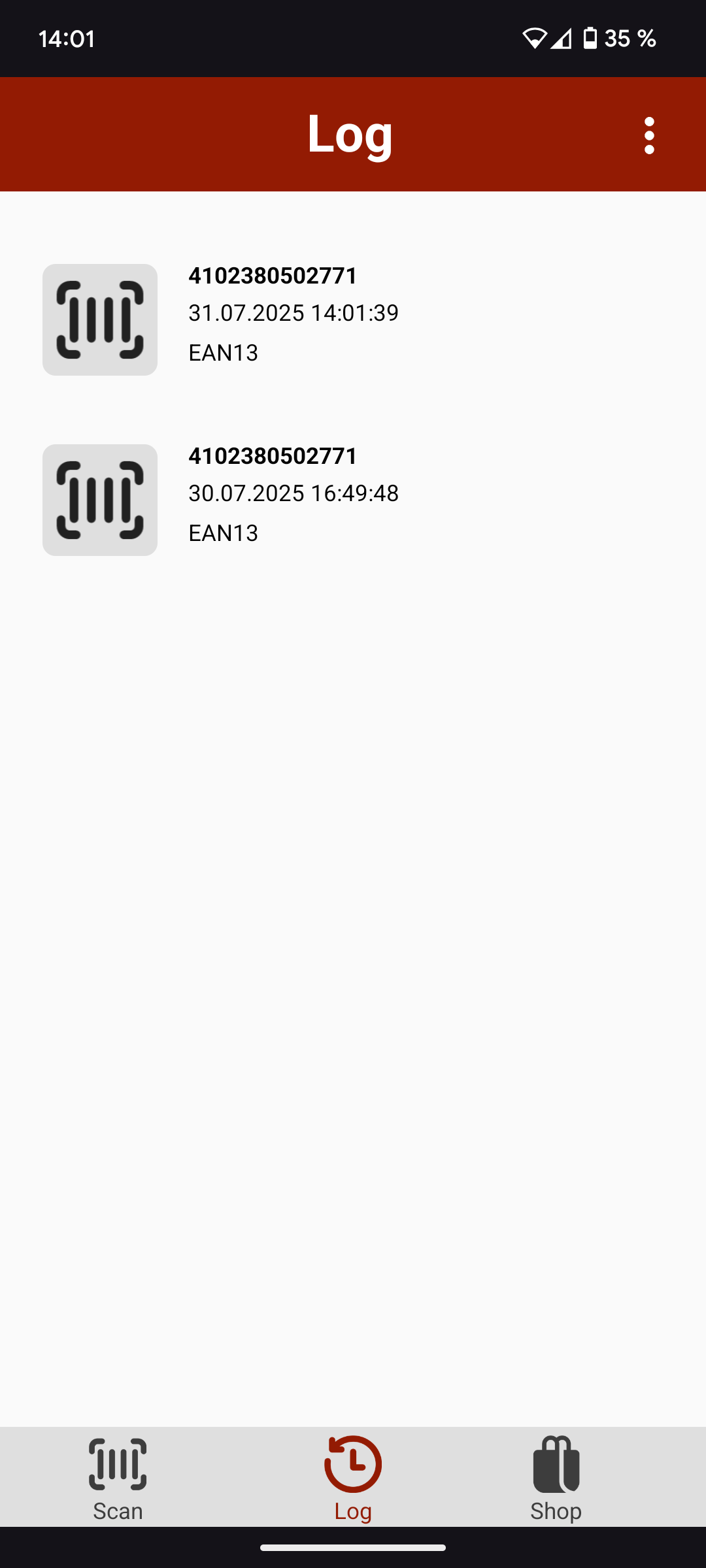
Task: Switch to the Scan tab
Action: coord(118,1478)
